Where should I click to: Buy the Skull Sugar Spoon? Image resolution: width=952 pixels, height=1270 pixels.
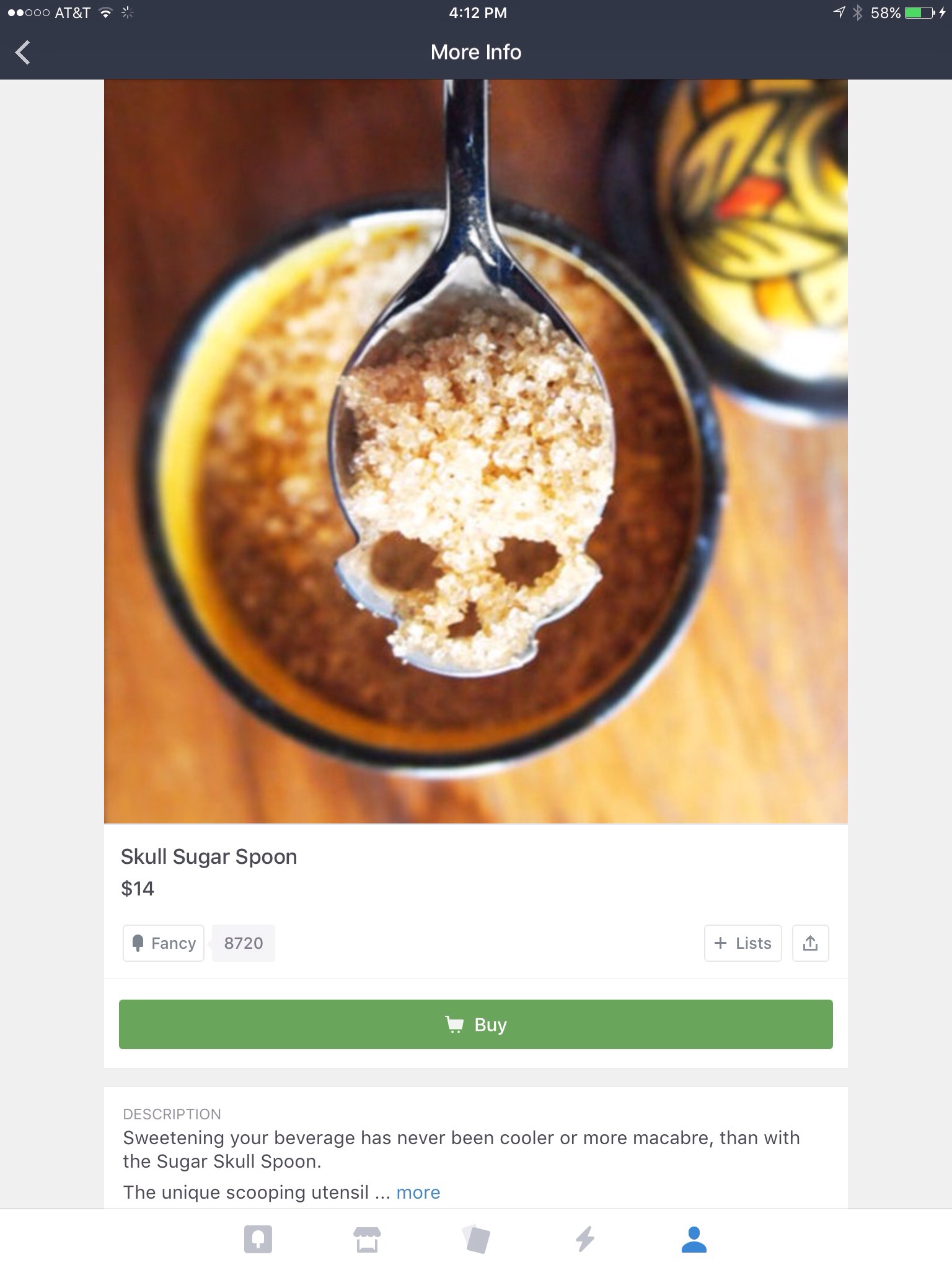(475, 1024)
